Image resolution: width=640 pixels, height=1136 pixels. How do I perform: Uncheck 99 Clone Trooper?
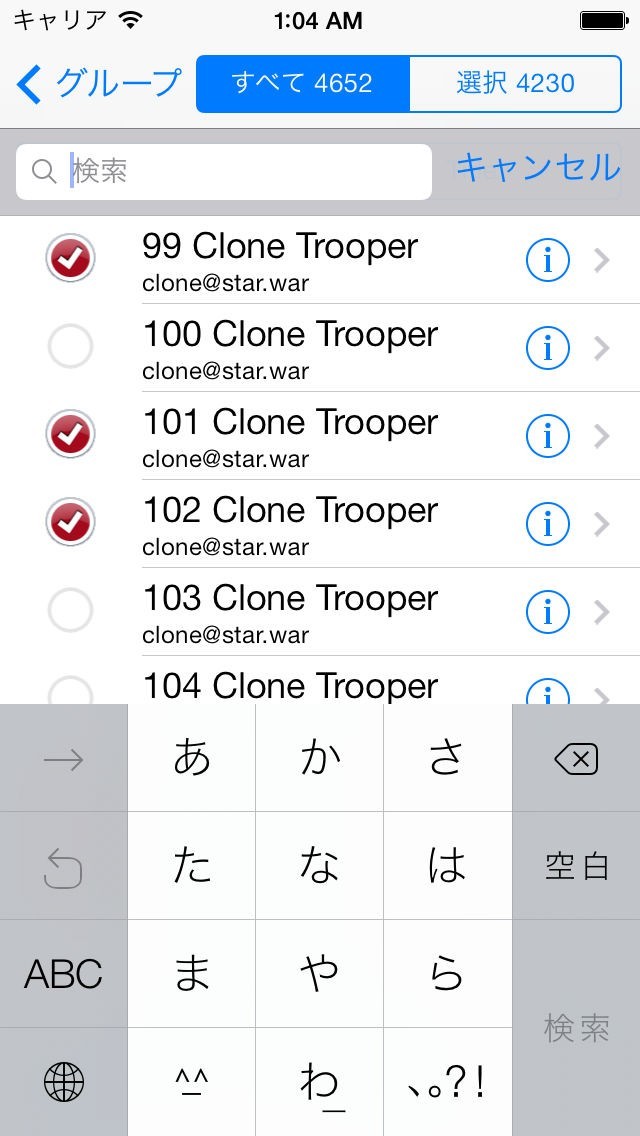coord(70,259)
